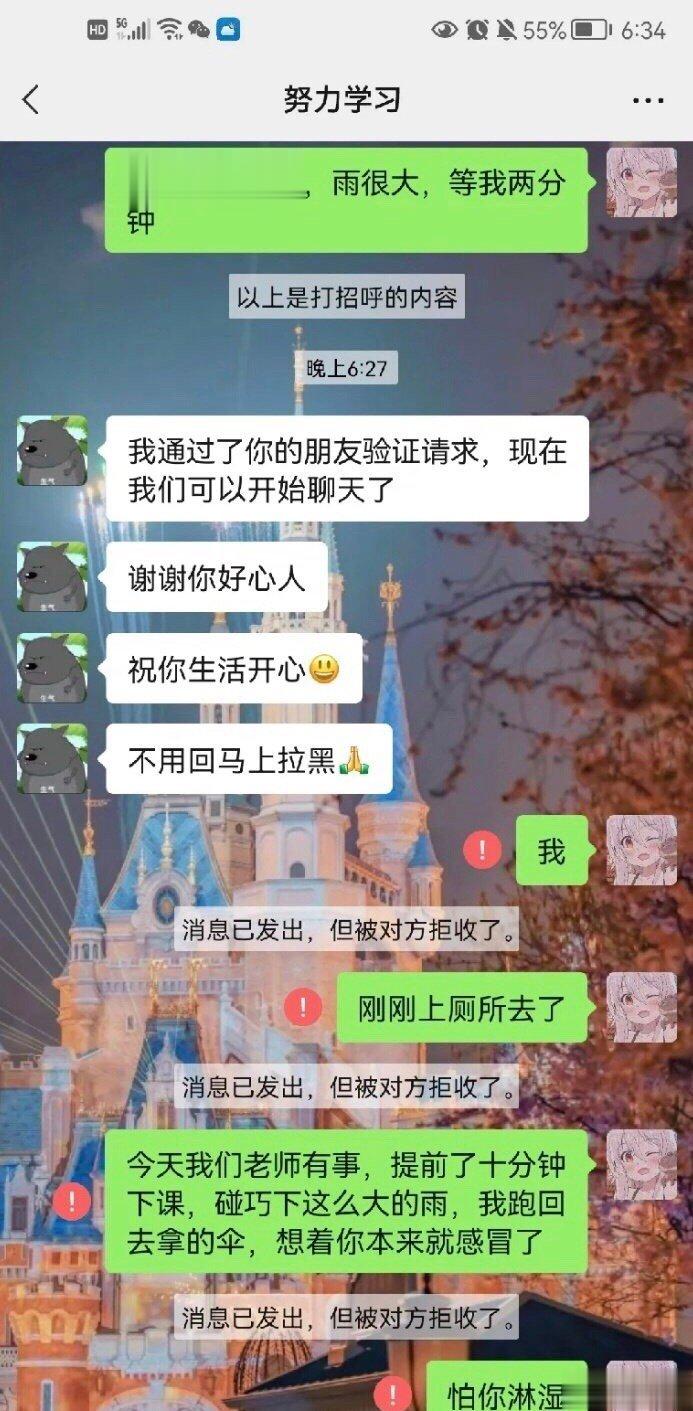Viewport: 693px width, 1411px height.
Task: Tap contact avatar next to 不用回马上拉黑
Action: [x=52, y=759]
